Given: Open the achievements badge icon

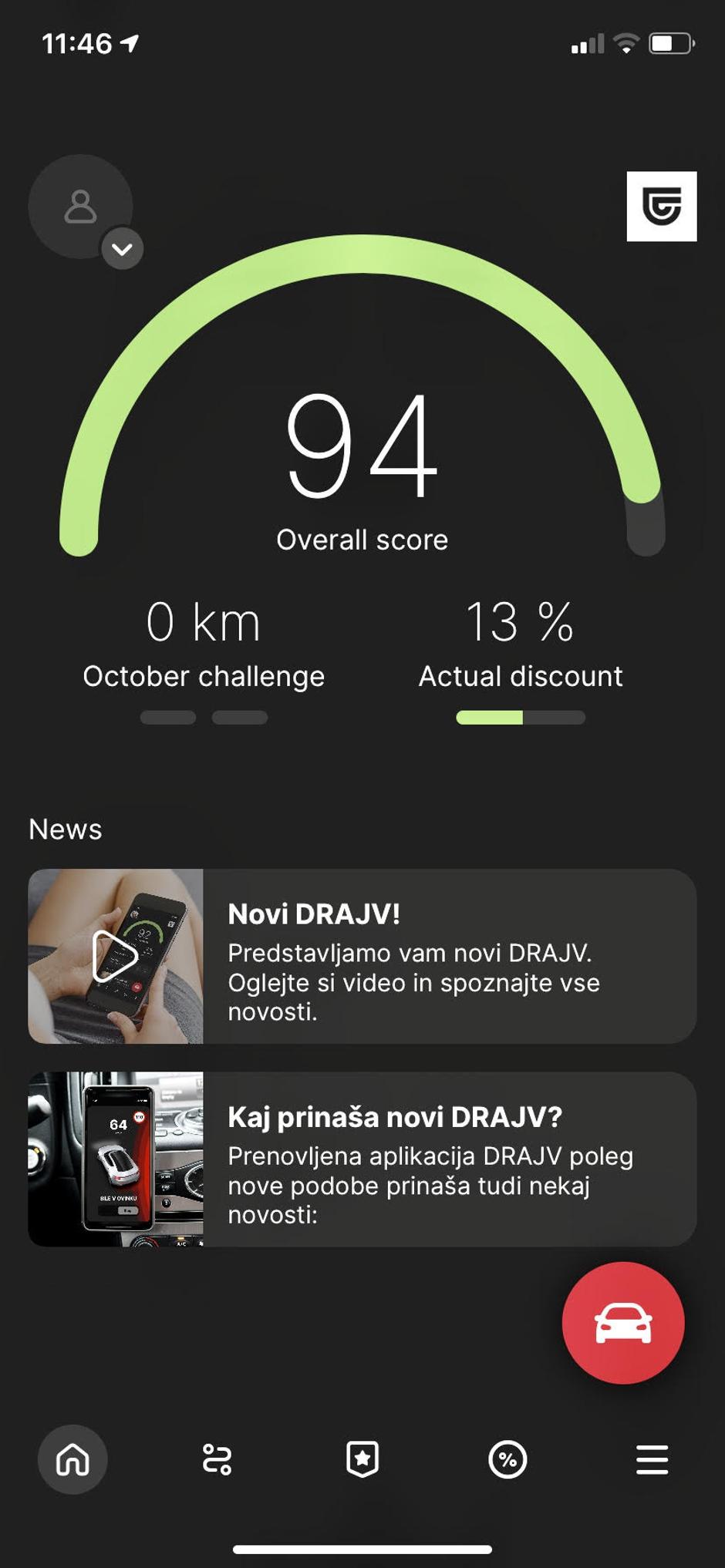Looking at the screenshot, I should [362, 1460].
